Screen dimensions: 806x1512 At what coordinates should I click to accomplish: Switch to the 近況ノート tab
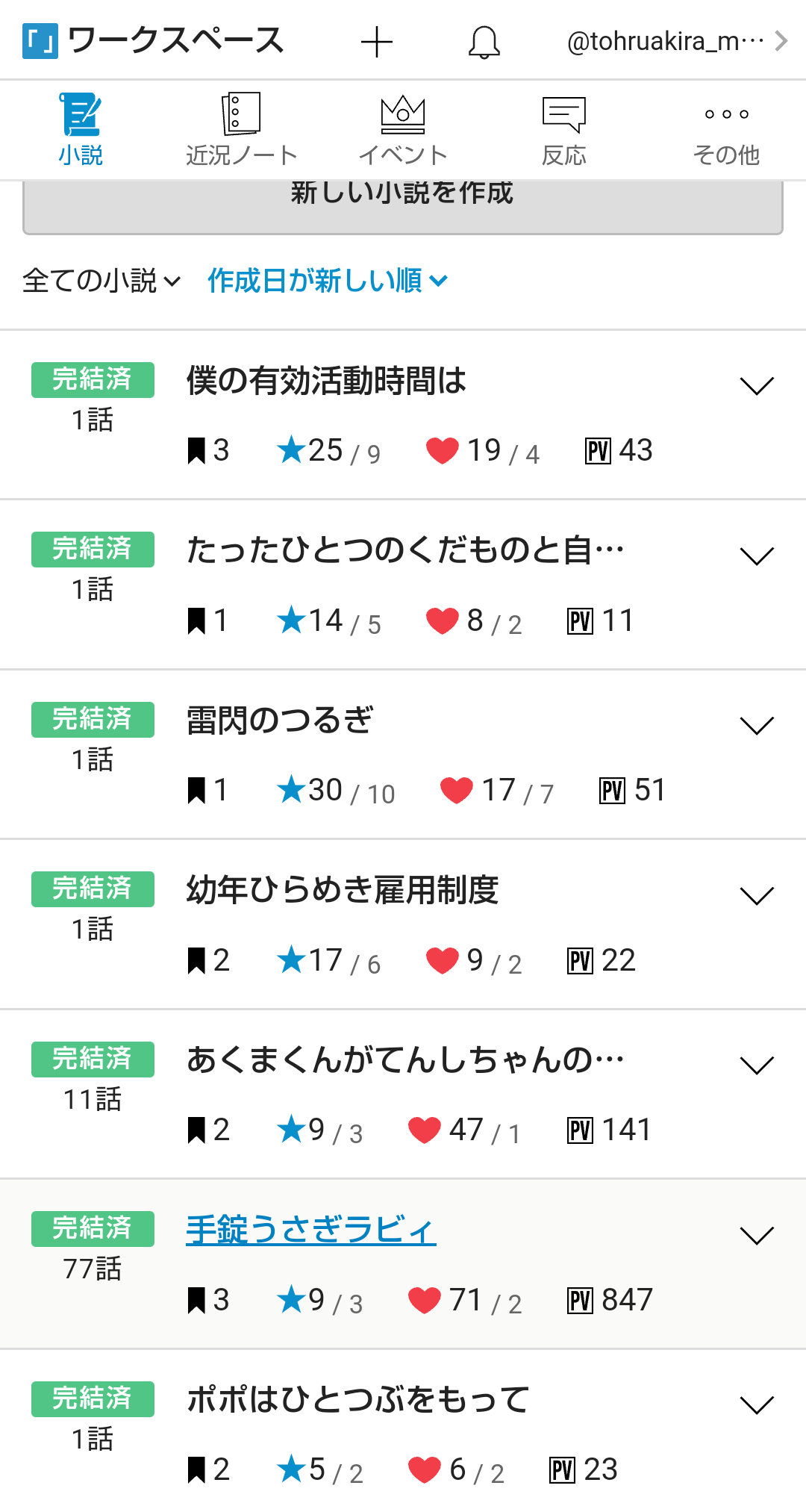(x=241, y=130)
